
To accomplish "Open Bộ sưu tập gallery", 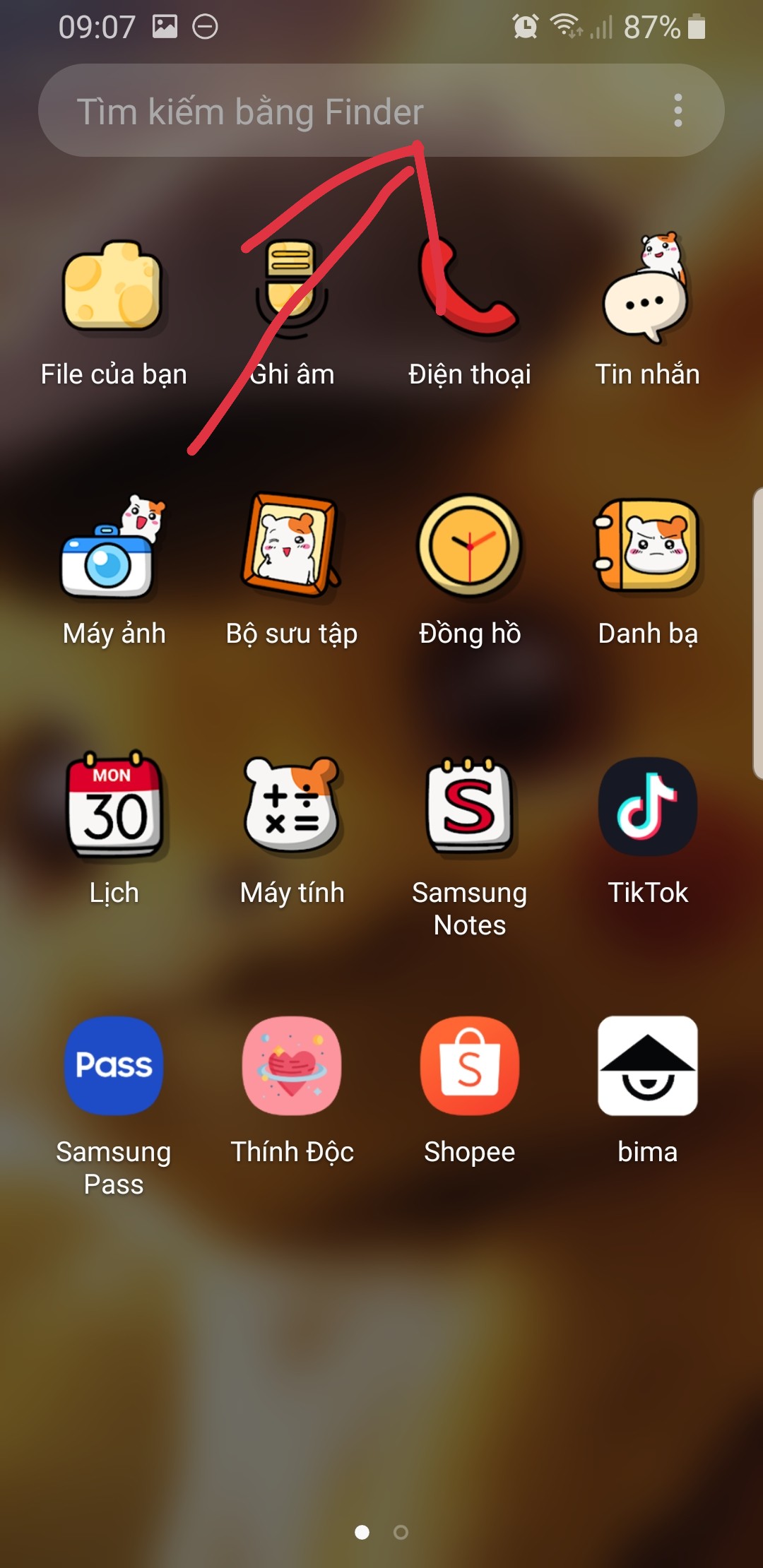I will click(x=292, y=547).
